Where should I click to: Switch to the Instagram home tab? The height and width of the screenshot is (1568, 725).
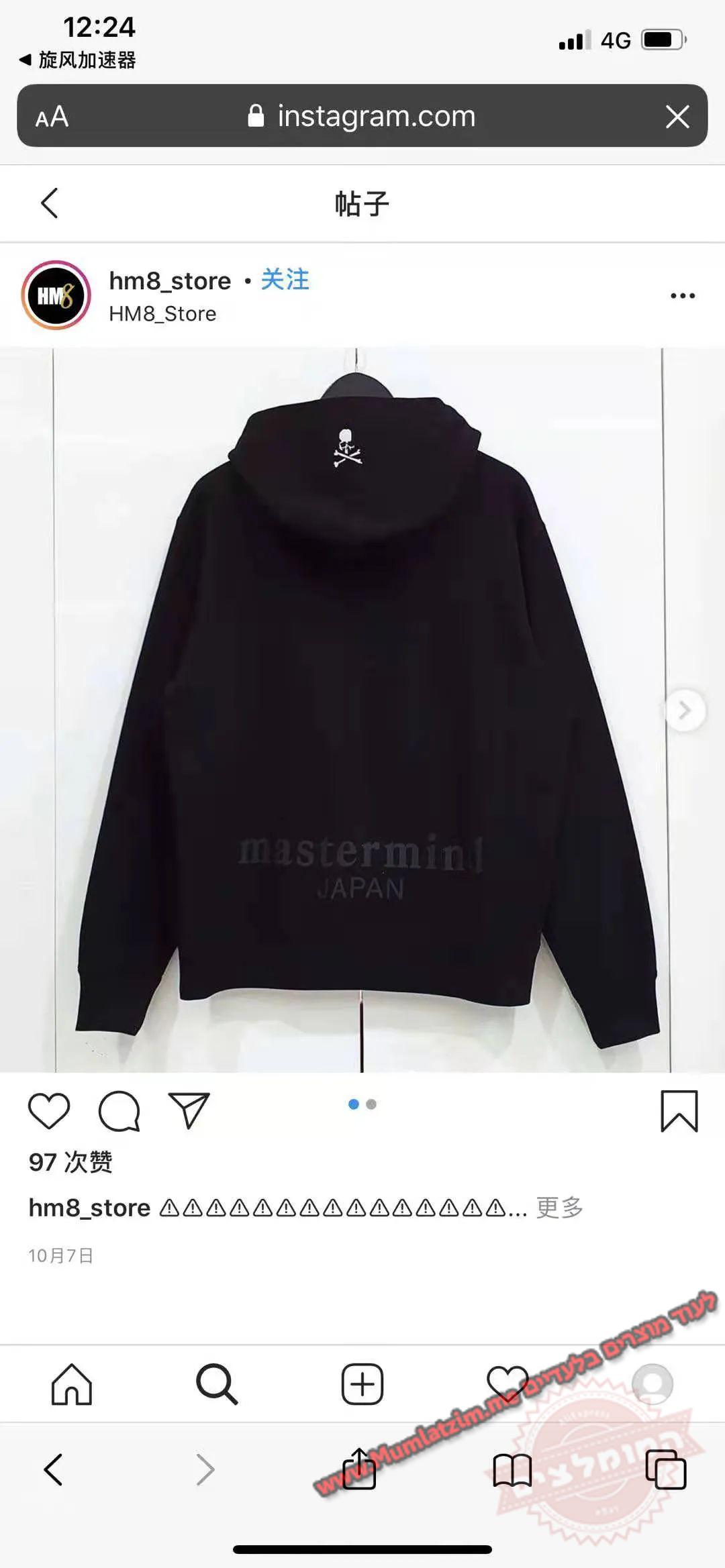click(x=72, y=1384)
